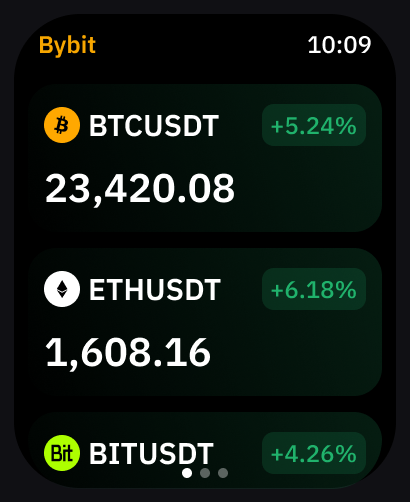
Task: Open the ETHUSDT price card
Action: (x=205, y=322)
